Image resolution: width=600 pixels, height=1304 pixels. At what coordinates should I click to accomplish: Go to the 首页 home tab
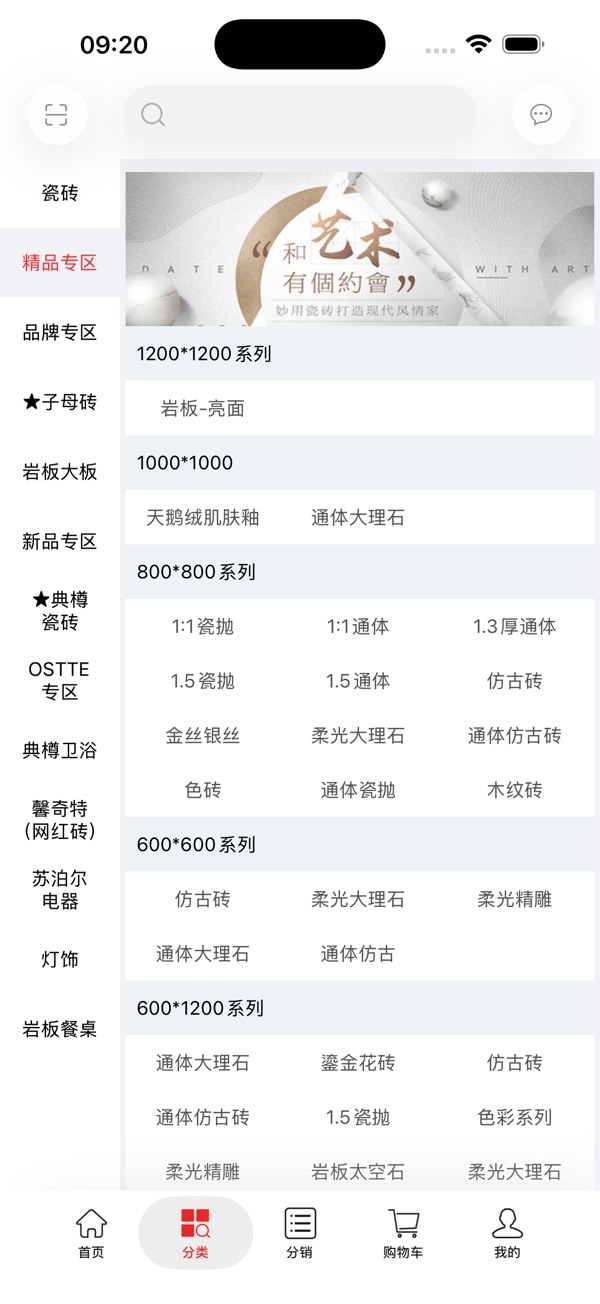click(91, 1233)
